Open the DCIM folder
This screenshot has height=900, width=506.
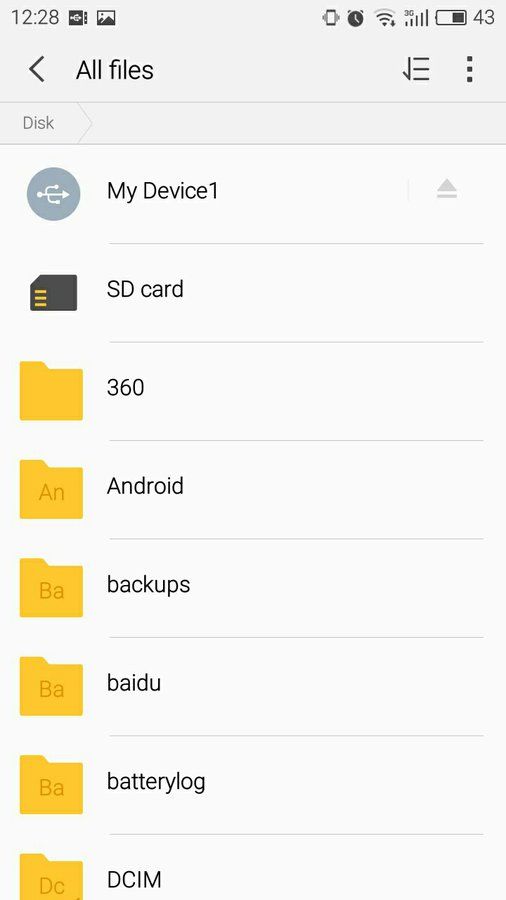[253, 868]
